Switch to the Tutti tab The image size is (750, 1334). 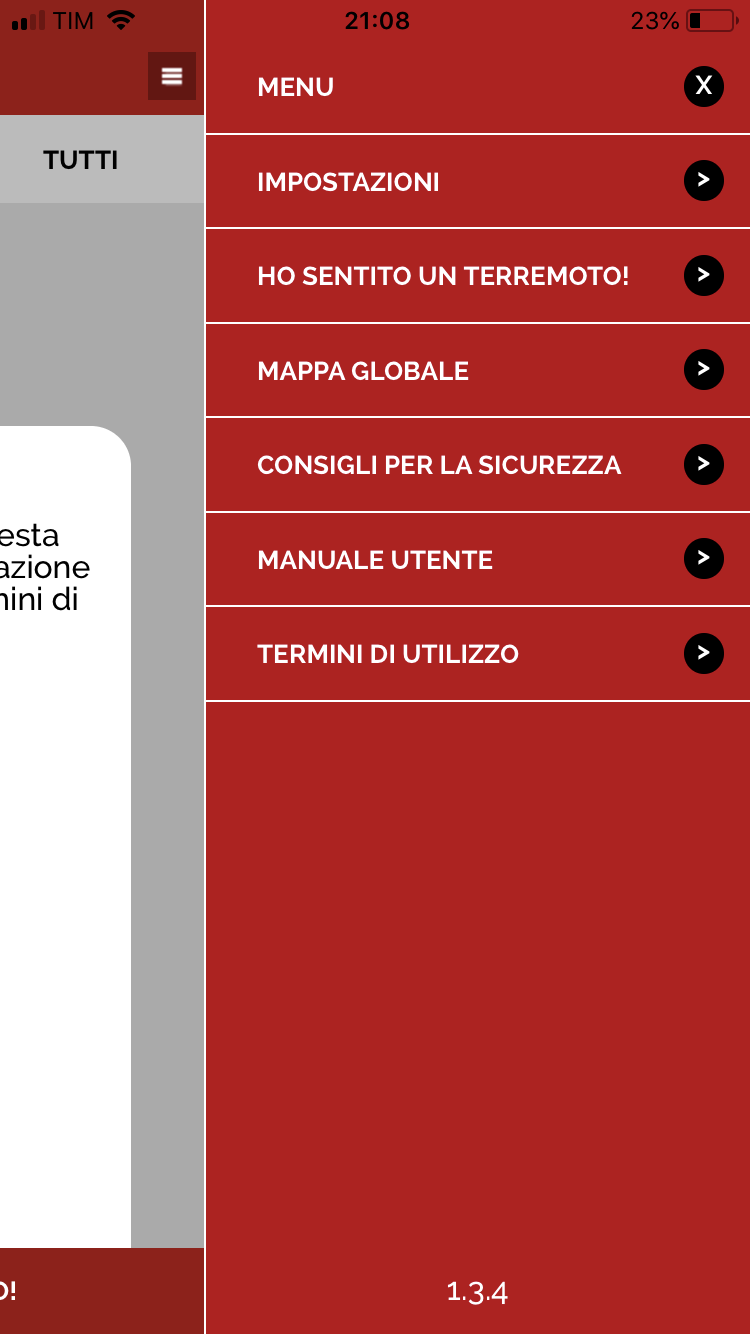click(x=81, y=160)
